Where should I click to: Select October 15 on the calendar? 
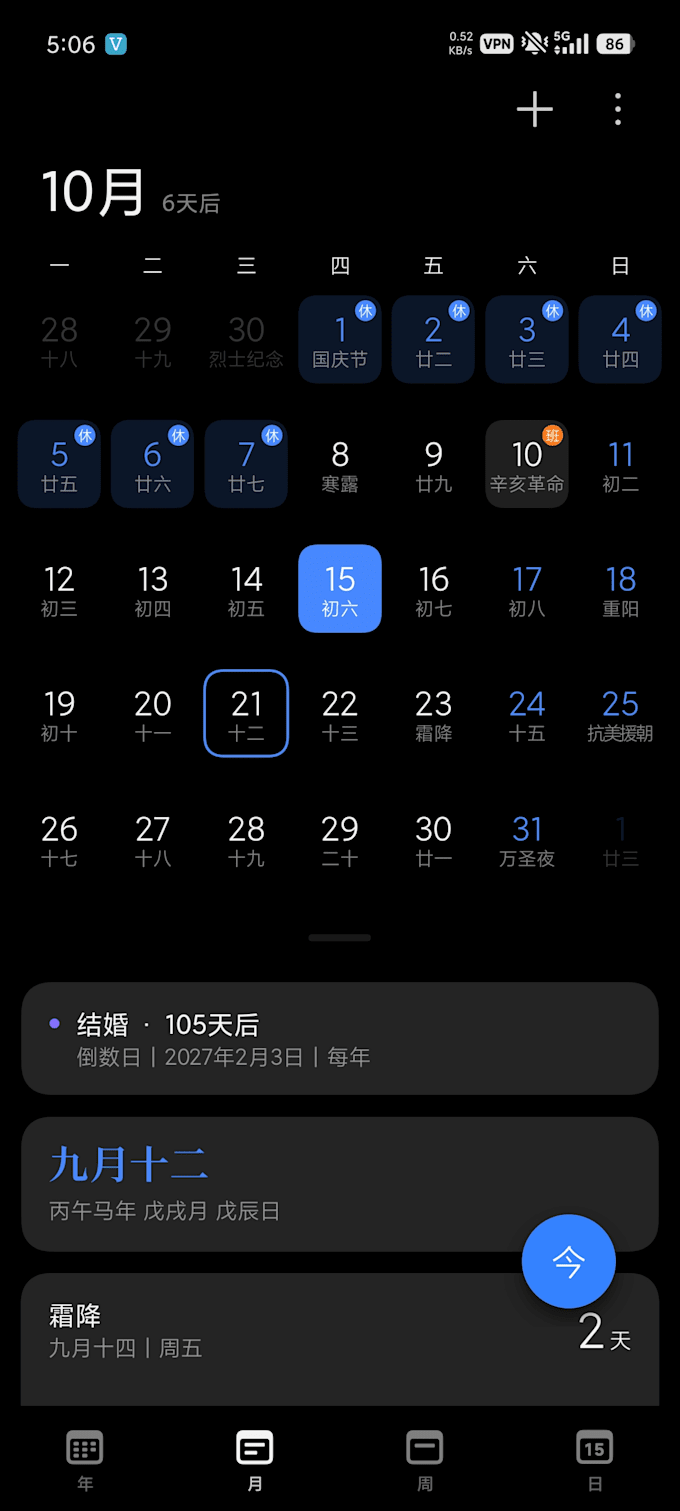[340, 589]
